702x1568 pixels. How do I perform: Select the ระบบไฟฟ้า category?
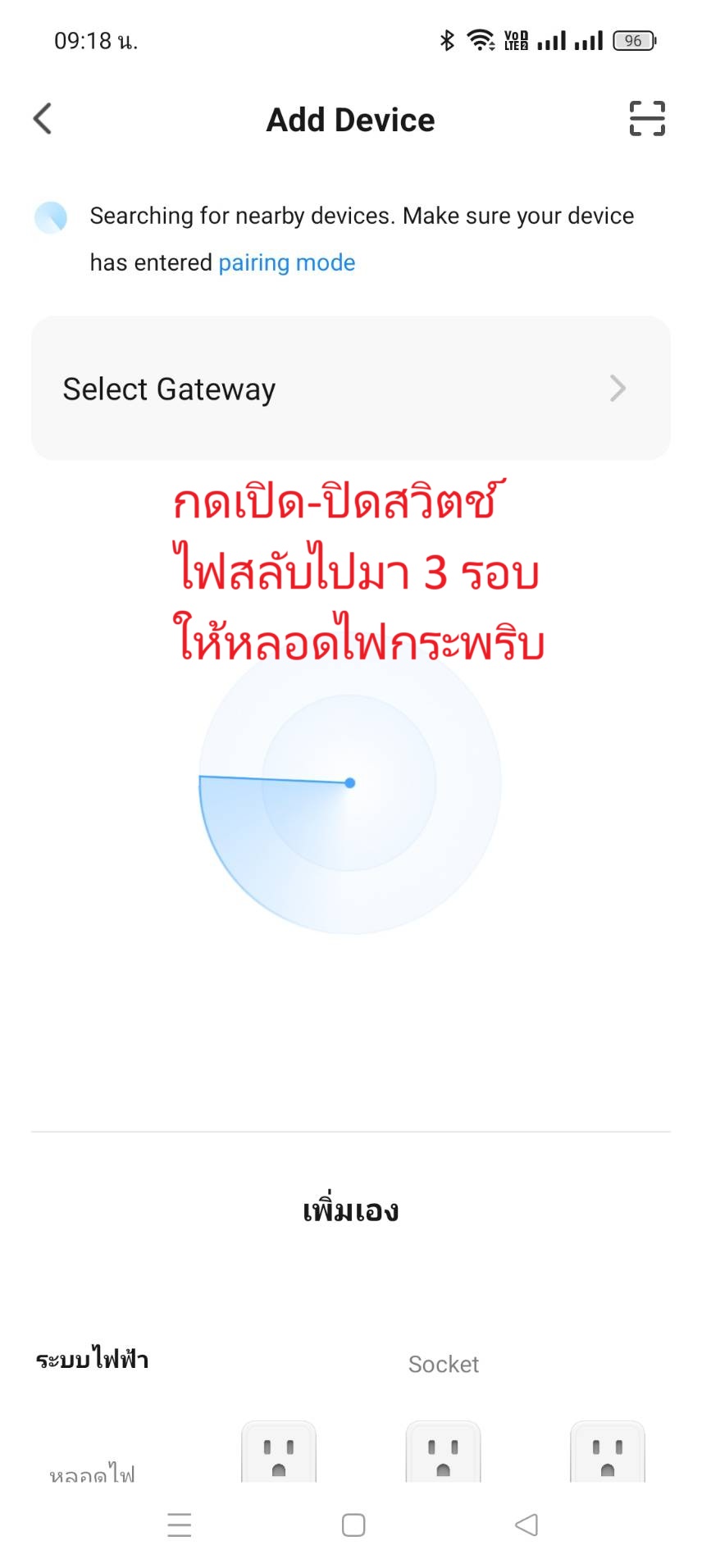pos(92,1360)
